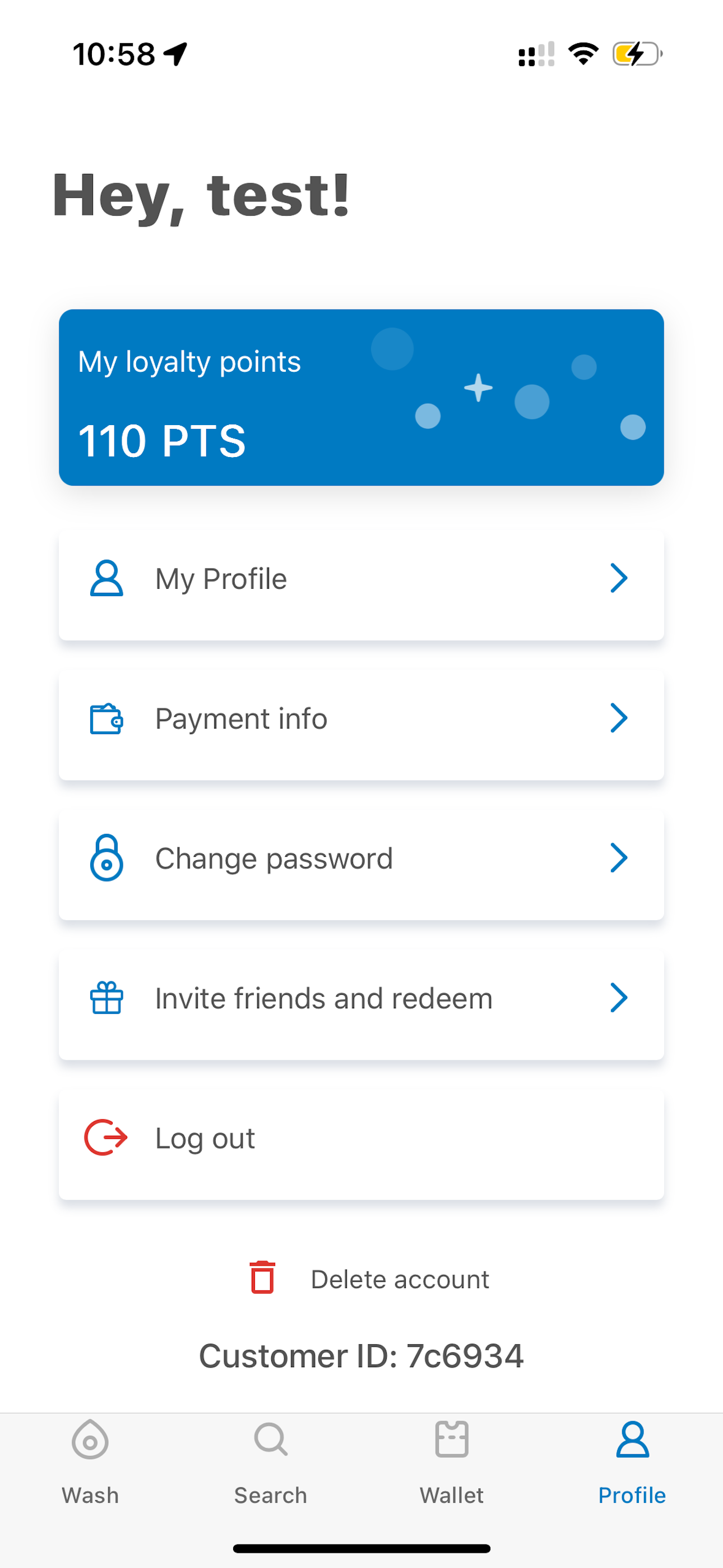This screenshot has height=1568, width=723.
Task: Go to Change password
Action: coord(361,859)
